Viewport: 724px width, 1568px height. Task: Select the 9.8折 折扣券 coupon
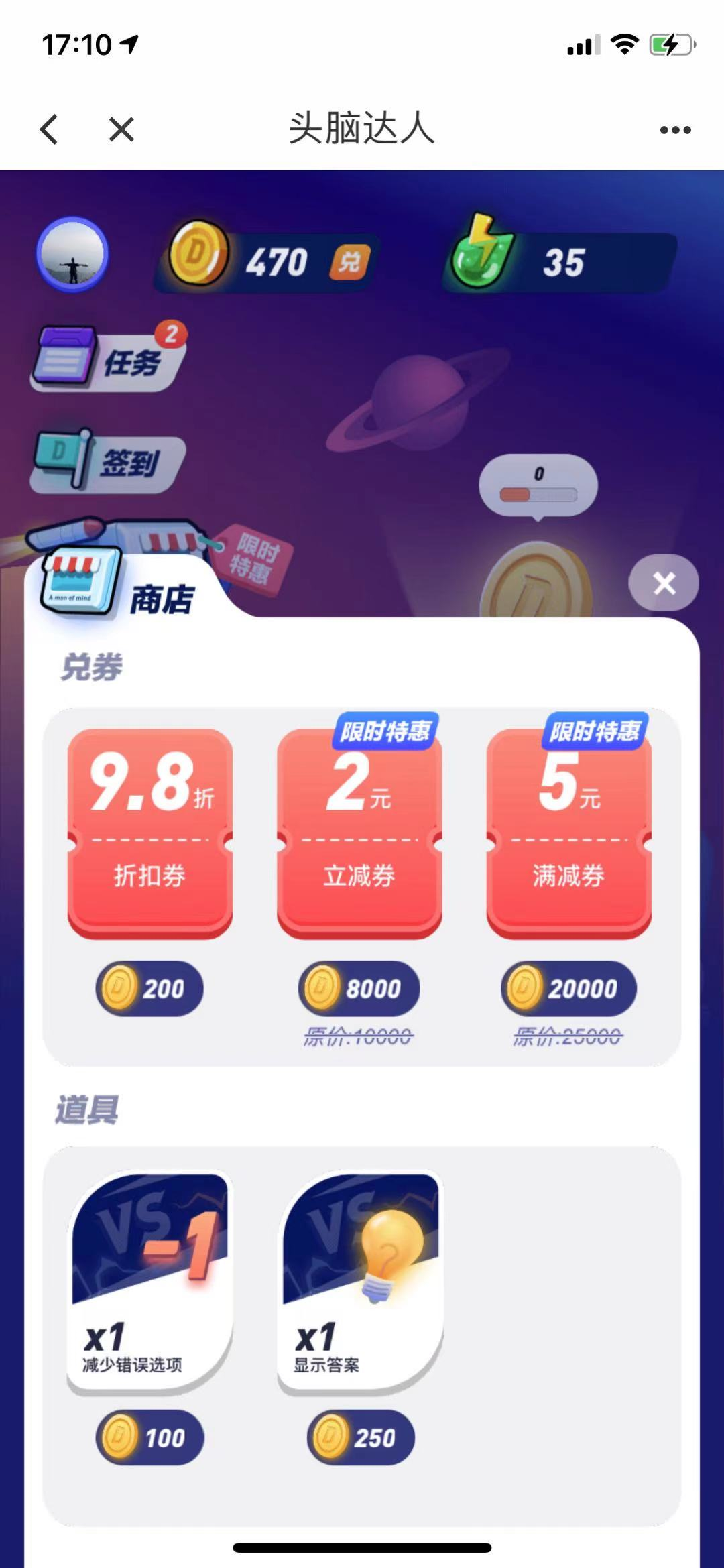pos(150,833)
